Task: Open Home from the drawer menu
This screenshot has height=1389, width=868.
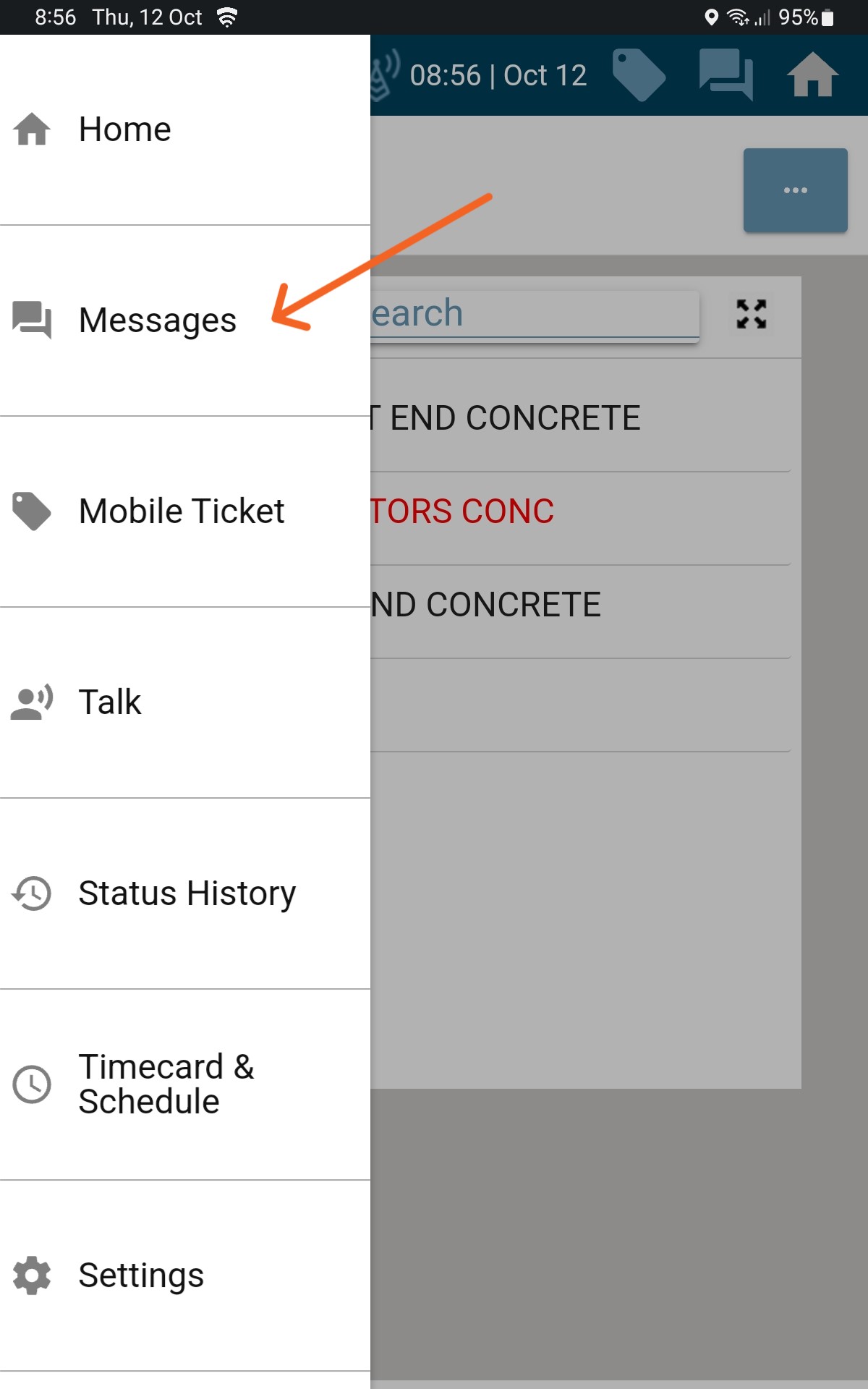Action: [x=124, y=130]
